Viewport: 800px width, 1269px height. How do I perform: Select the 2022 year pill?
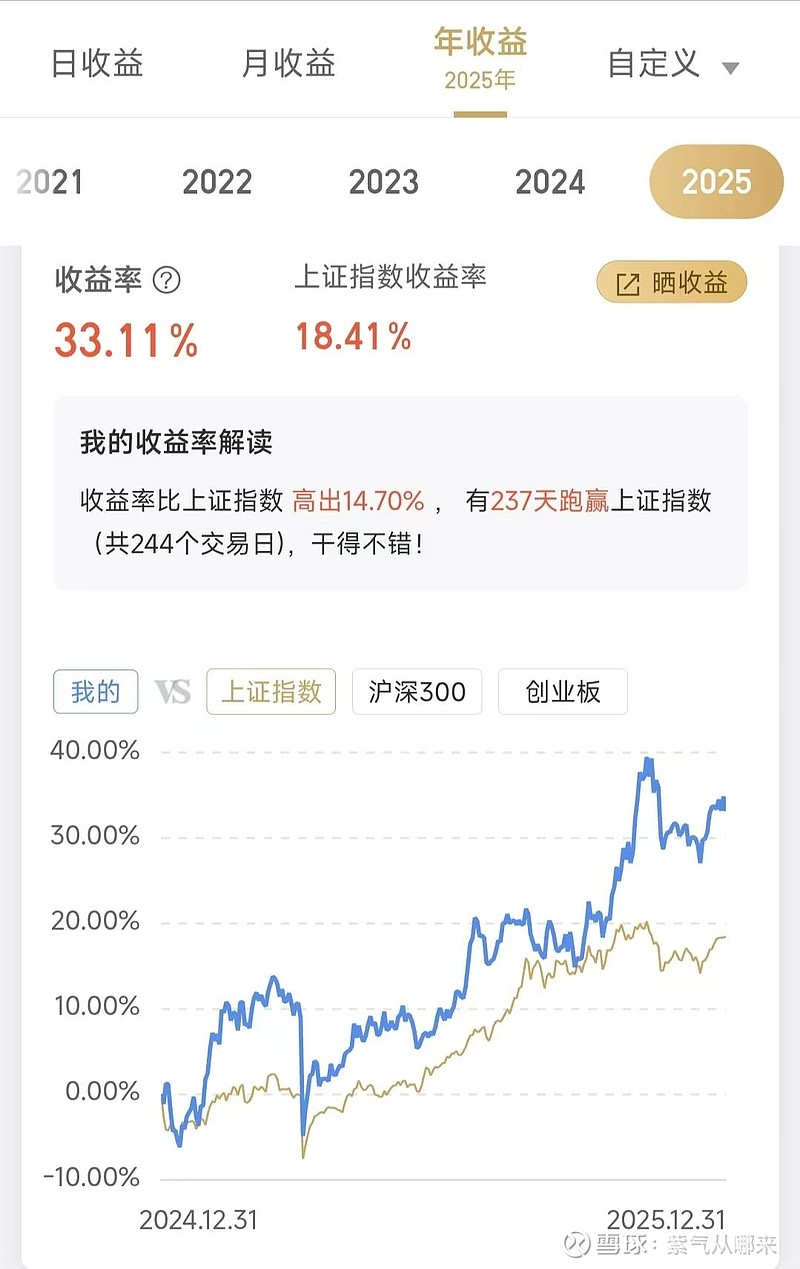[217, 182]
